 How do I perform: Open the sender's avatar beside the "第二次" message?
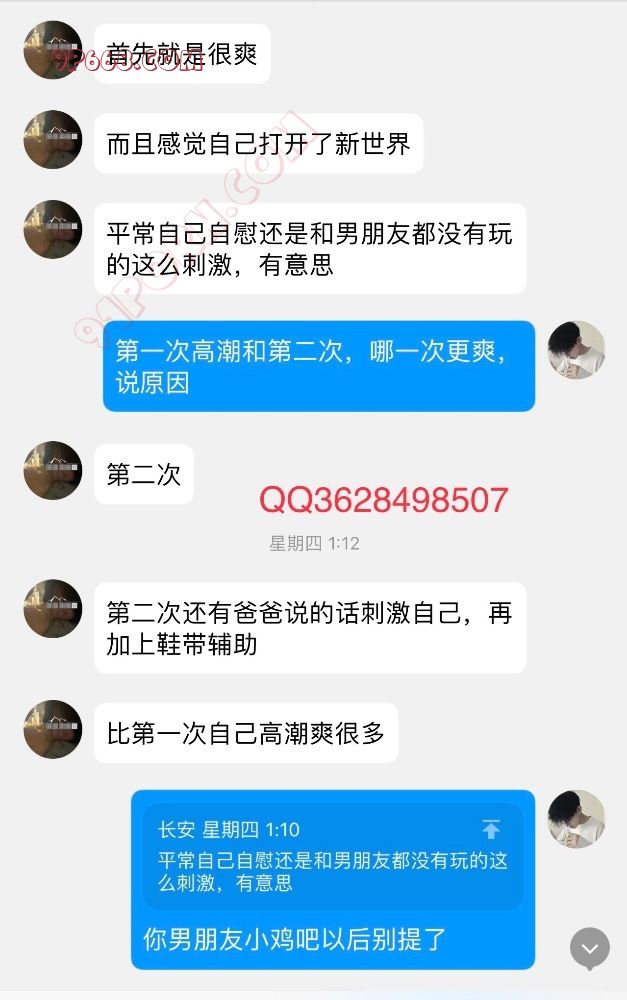(52, 470)
